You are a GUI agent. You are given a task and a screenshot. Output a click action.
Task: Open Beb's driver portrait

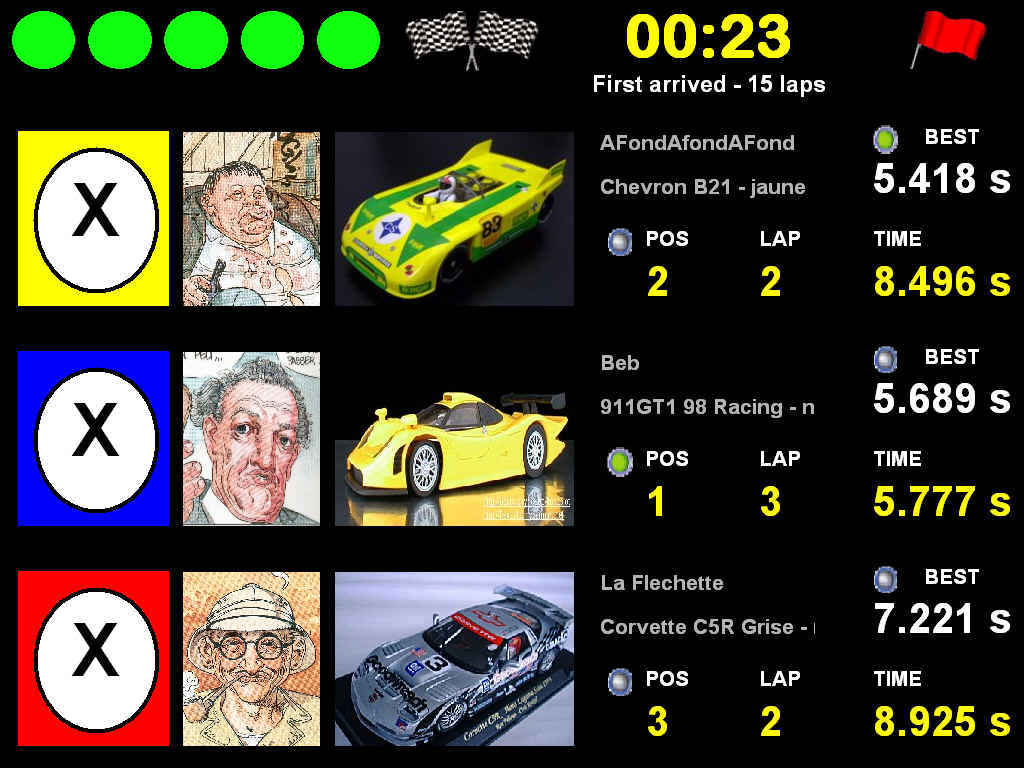click(x=251, y=438)
